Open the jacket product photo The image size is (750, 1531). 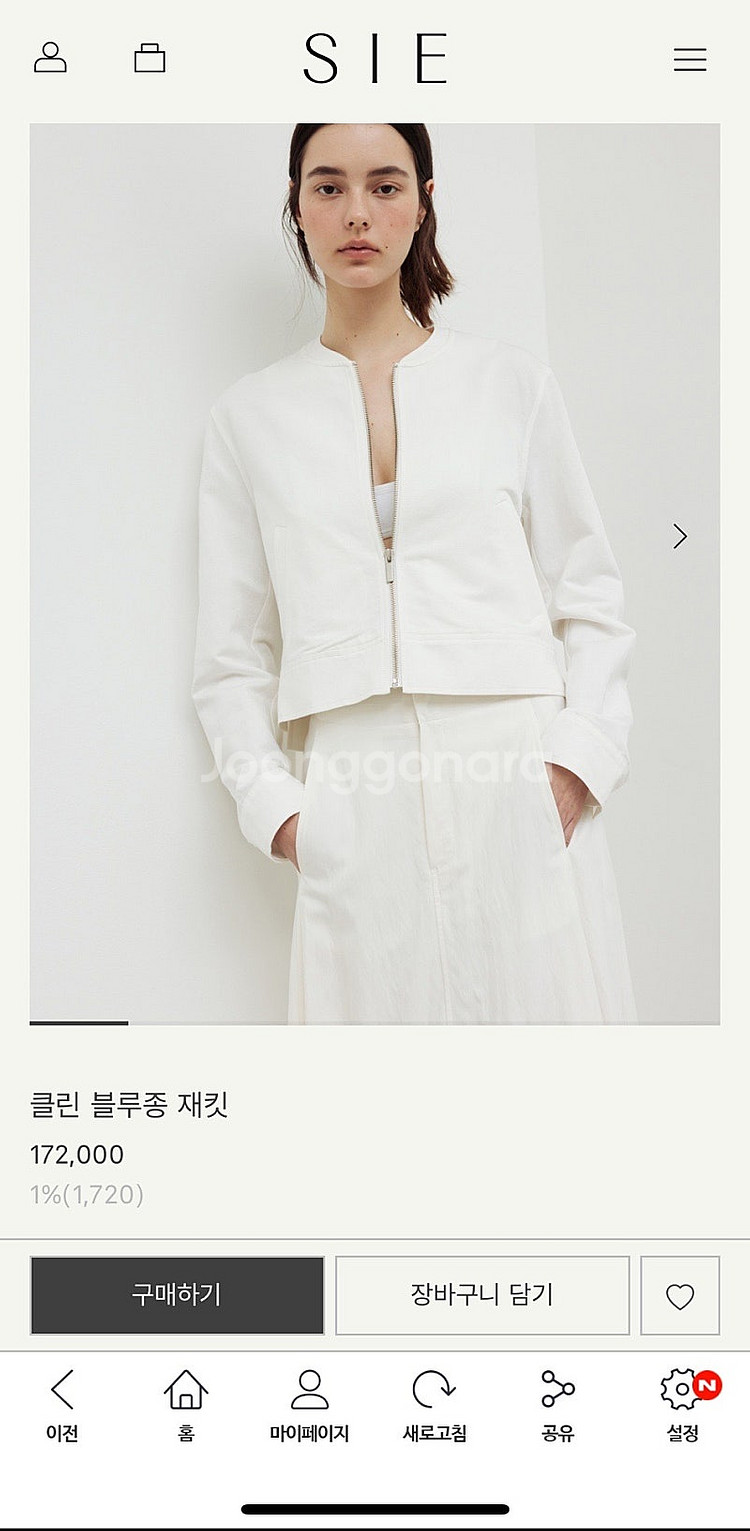[375, 573]
